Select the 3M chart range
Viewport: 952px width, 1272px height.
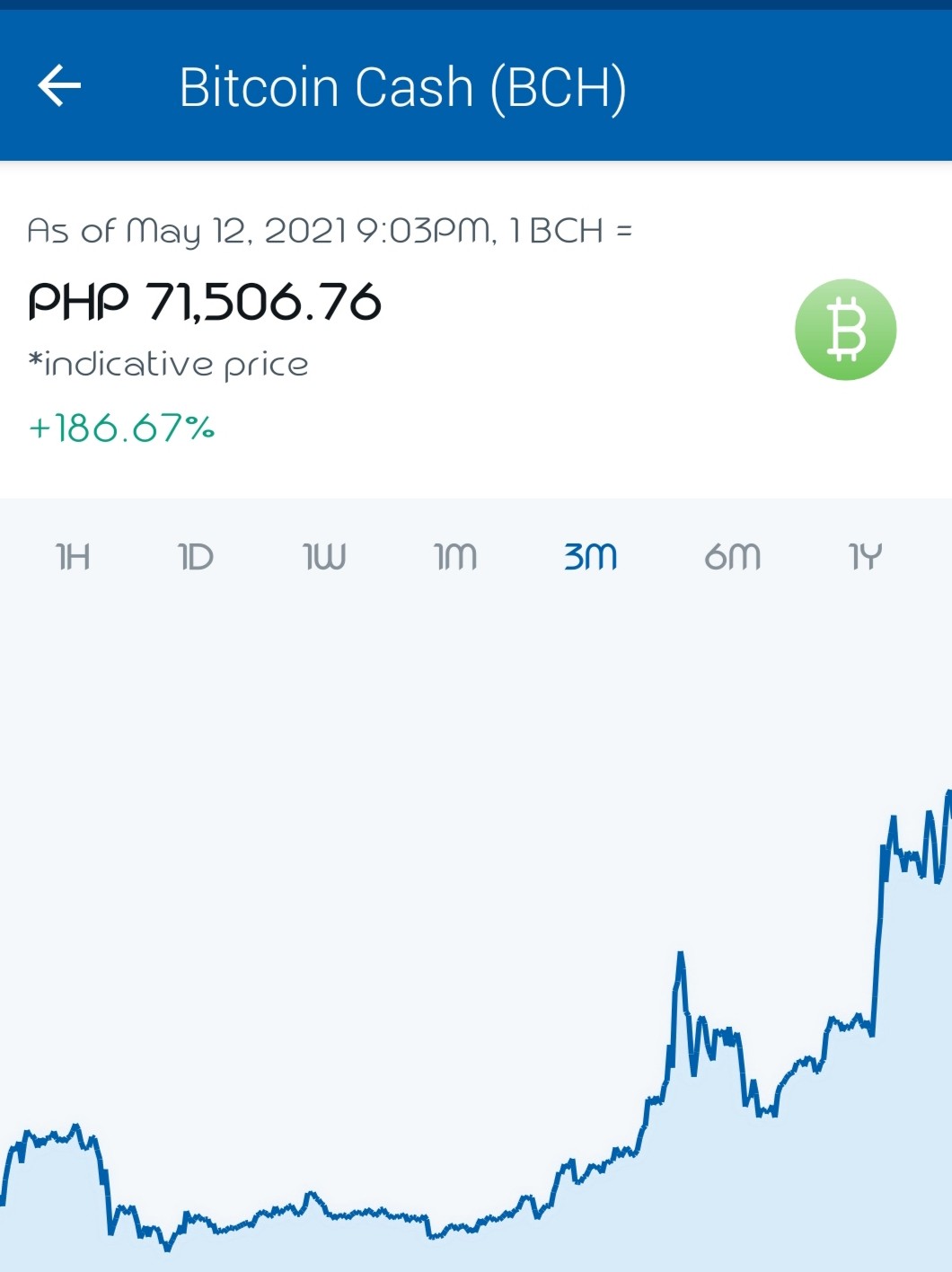point(590,557)
